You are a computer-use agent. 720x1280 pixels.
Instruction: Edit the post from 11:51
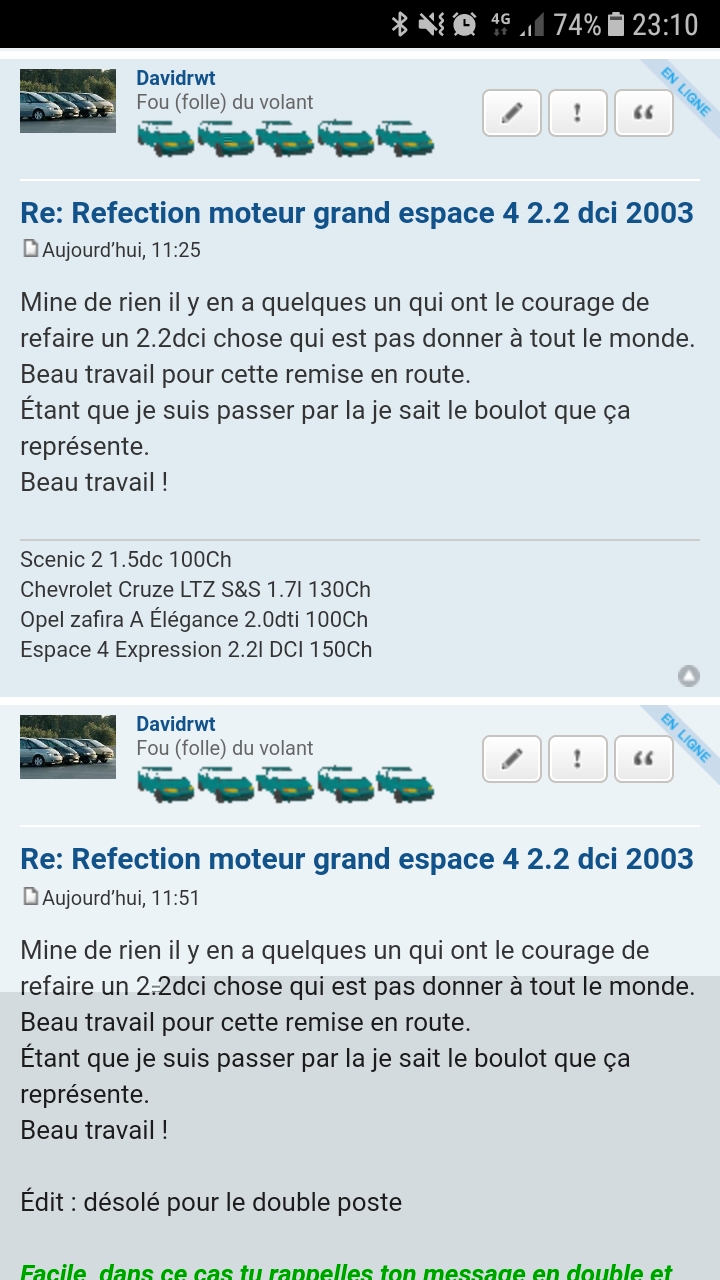point(512,759)
